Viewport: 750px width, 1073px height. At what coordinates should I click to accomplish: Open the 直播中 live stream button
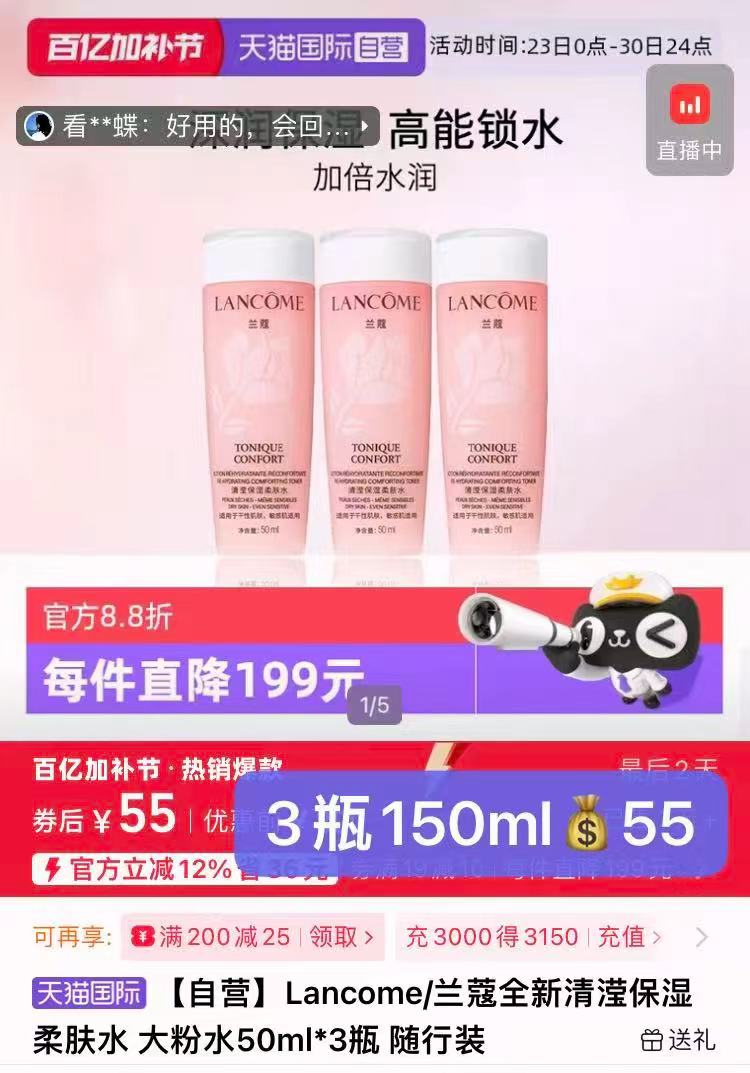[689, 121]
